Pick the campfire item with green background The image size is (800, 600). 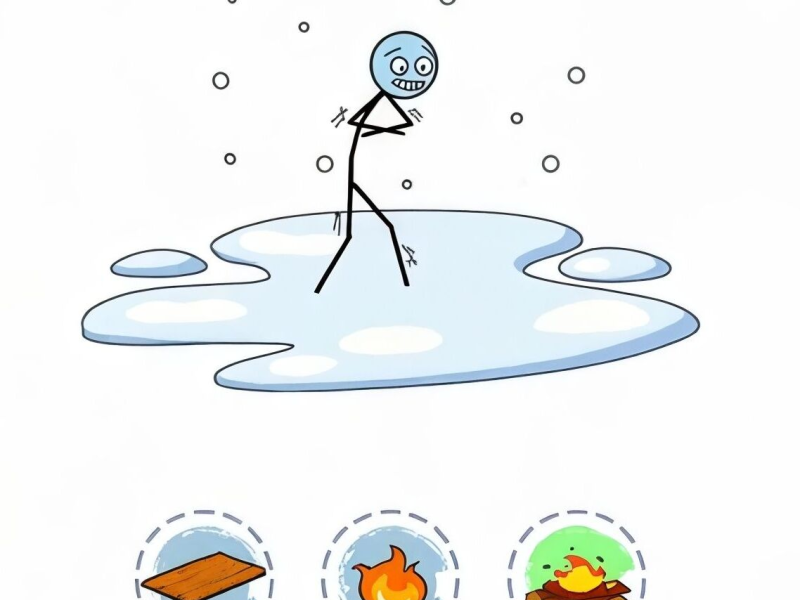pyautogui.click(x=575, y=570)
